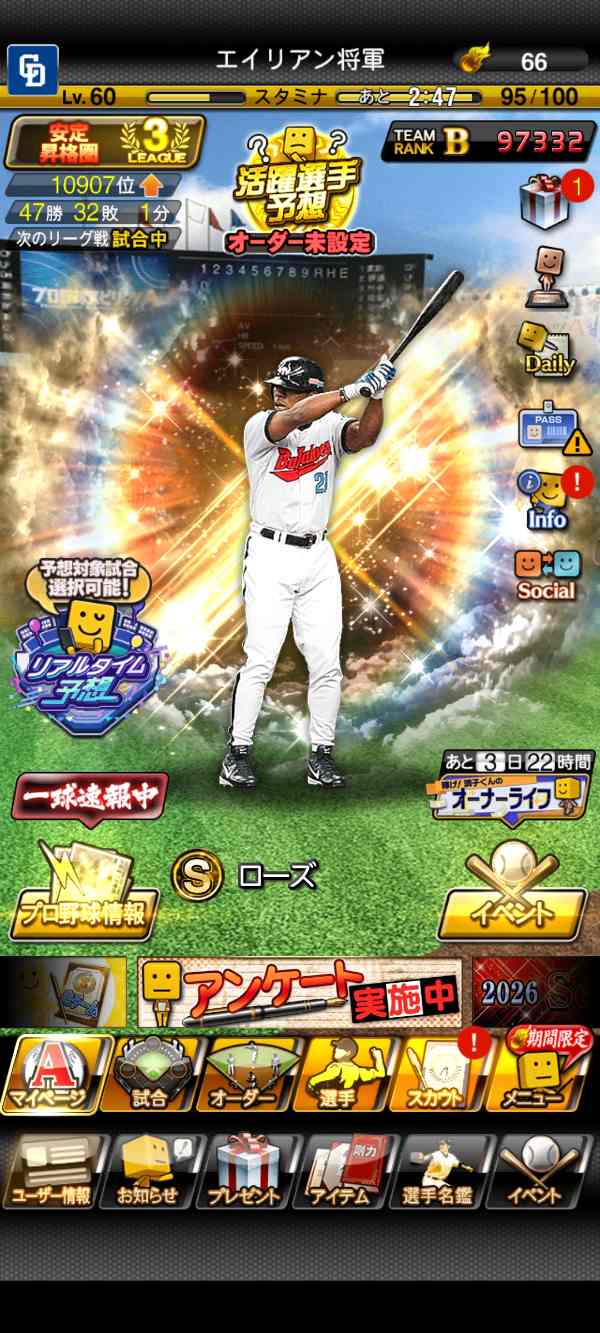
Task: Open the メニュー tab
Action: (540, 1074)
